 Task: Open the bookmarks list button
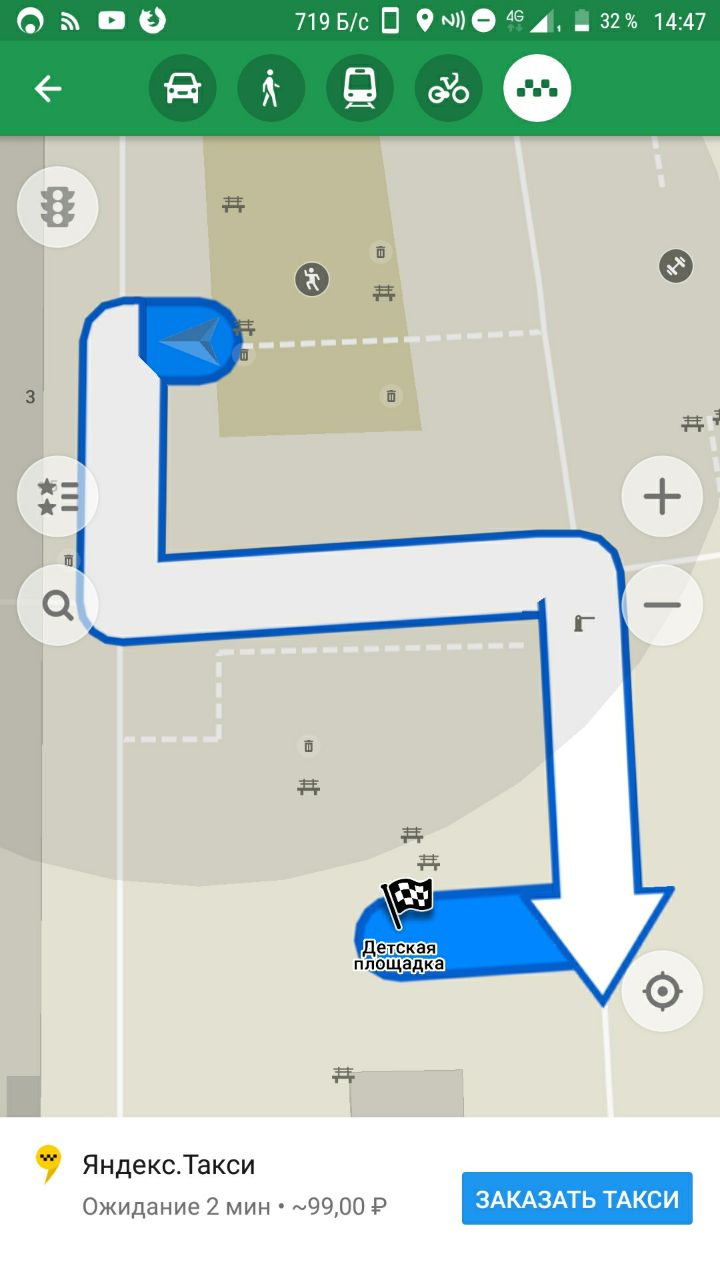click(x=58, y=496)
